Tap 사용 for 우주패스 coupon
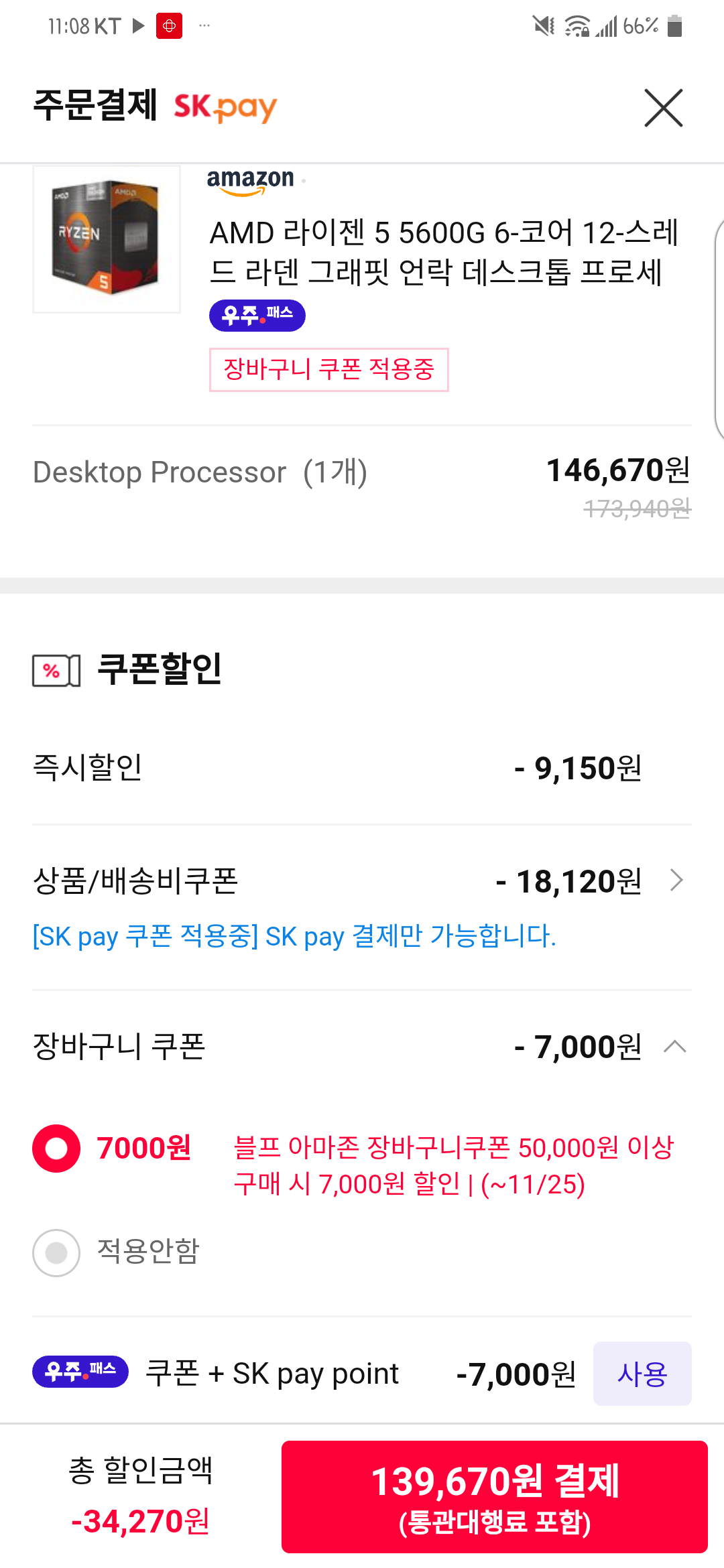Image resolution: width=724 pixels, height=1568 pixels. click(642, 1374)
